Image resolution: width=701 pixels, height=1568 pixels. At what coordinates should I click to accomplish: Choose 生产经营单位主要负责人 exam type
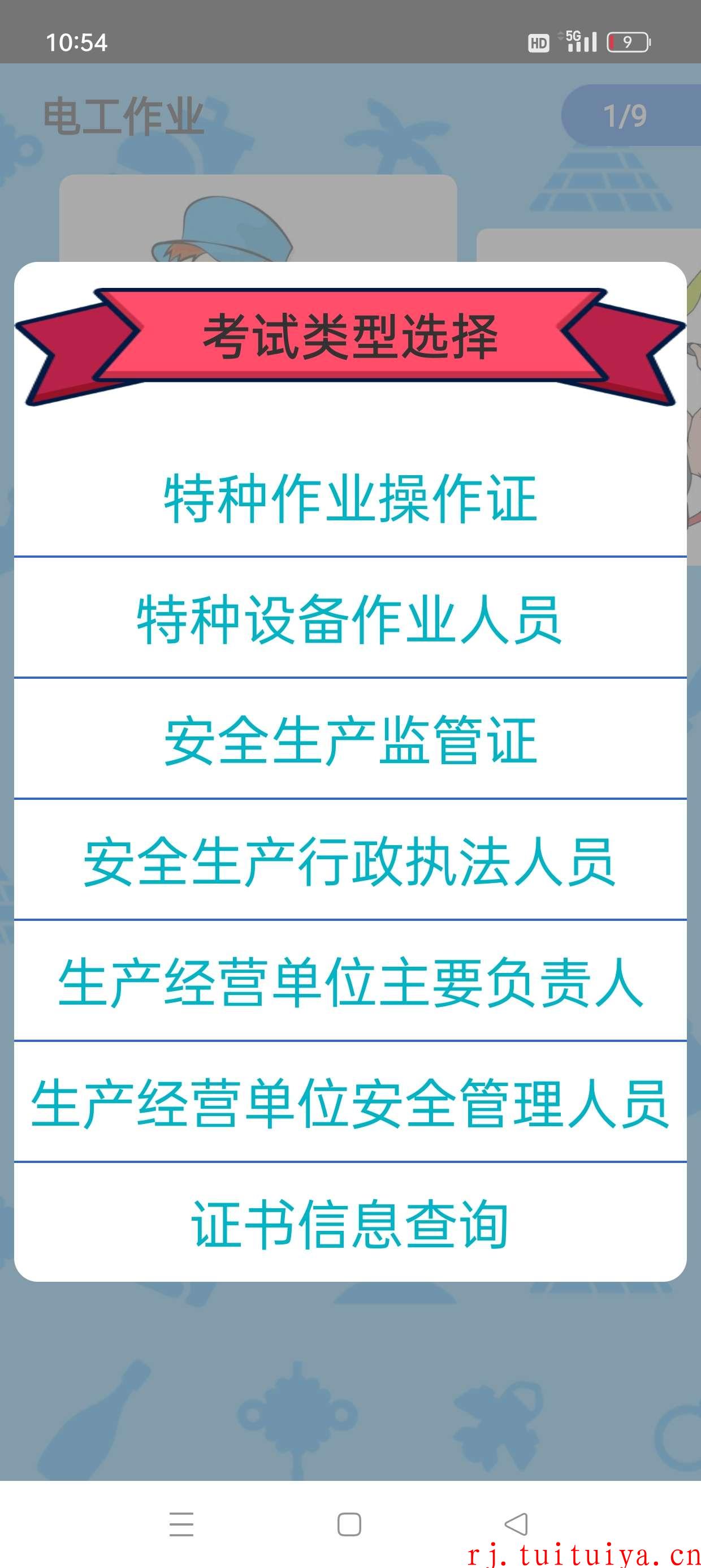point(350,982)
